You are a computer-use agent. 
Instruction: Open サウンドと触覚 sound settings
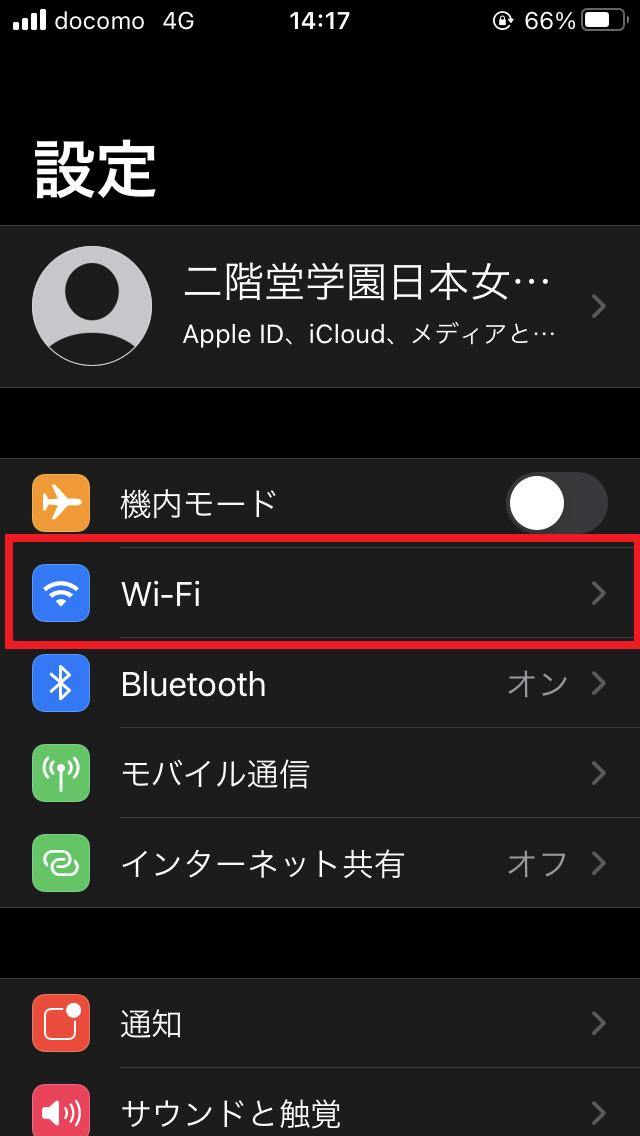coord(320,1103)
